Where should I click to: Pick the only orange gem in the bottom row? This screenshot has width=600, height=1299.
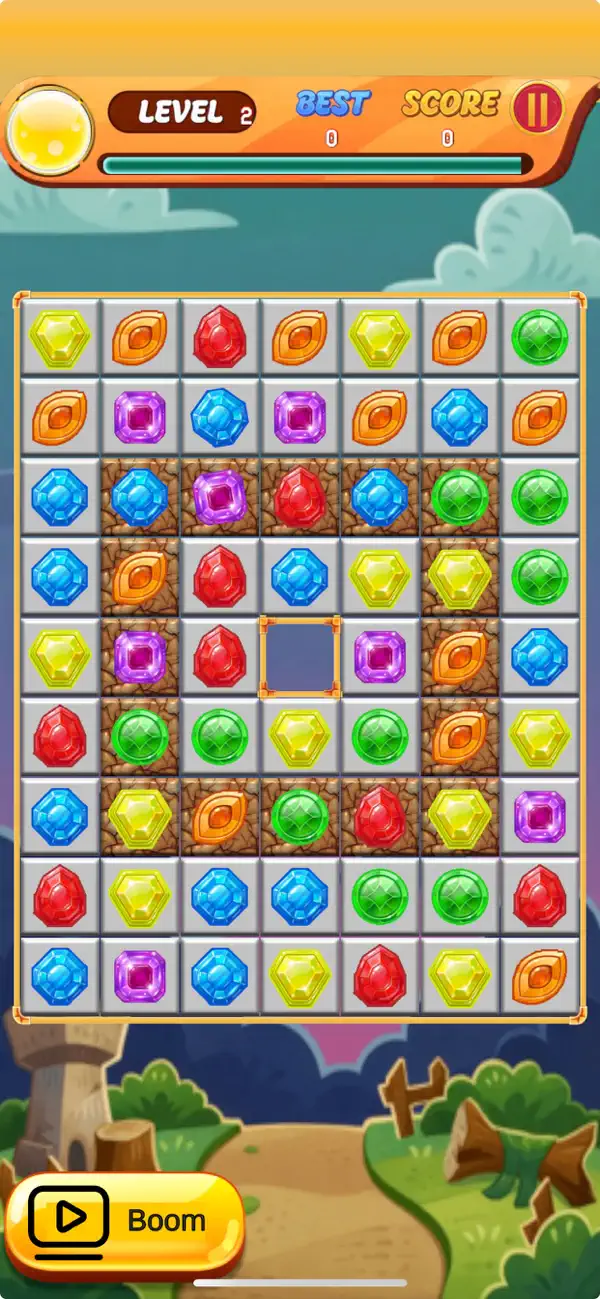540,976
